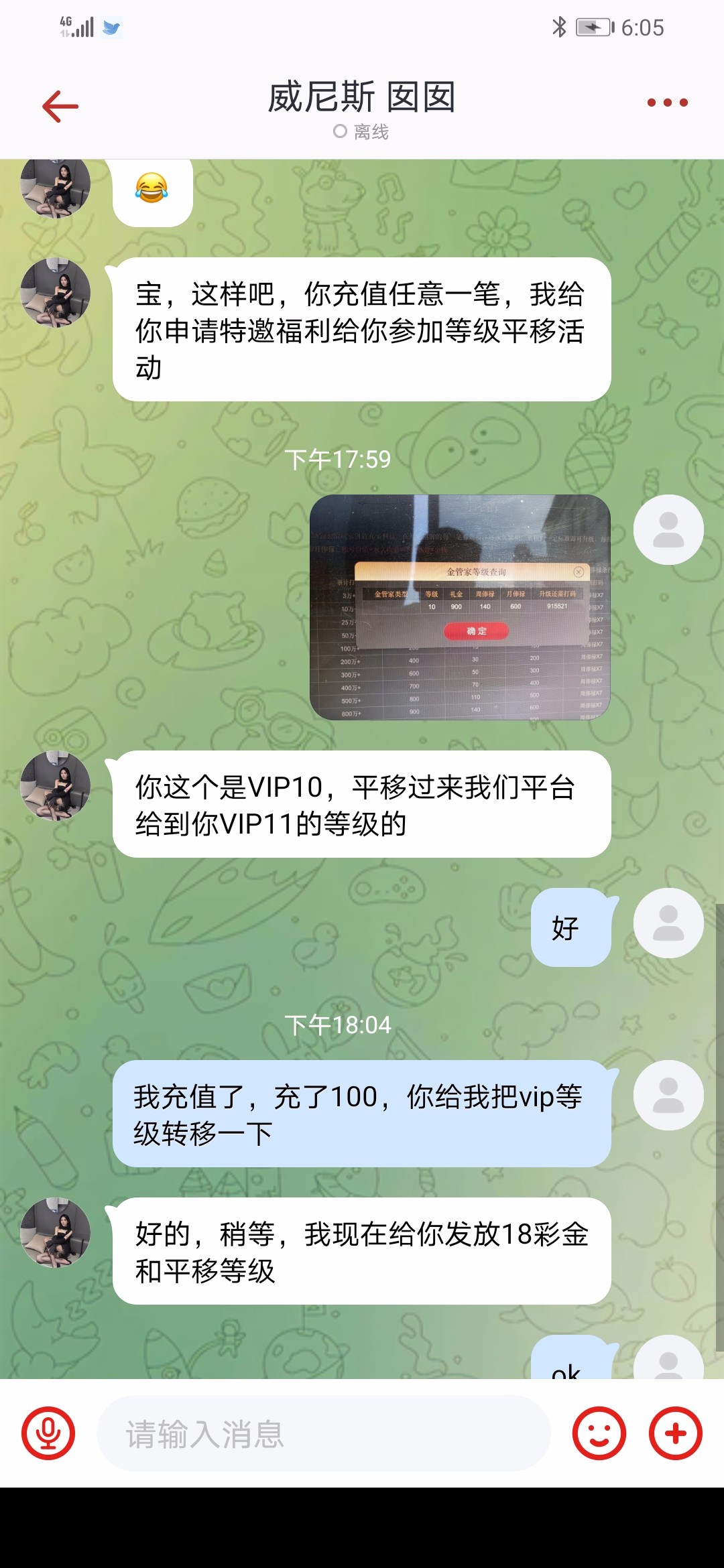Open the emoji picker
The height and width of the screenshot is (1568, 724).
[x=599, y=1433]
